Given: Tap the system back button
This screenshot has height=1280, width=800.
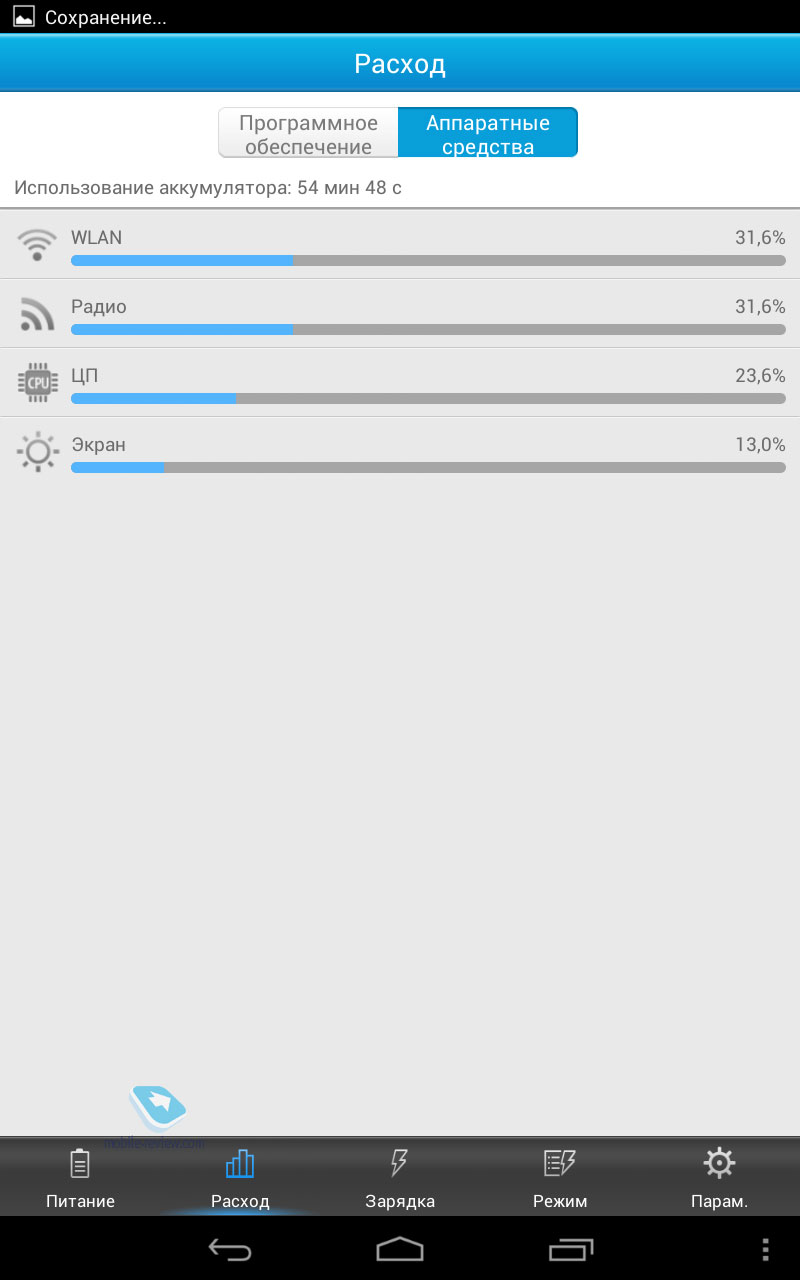Looking at the screenshot, I should pyautogui.click(x=229, y=1249).
